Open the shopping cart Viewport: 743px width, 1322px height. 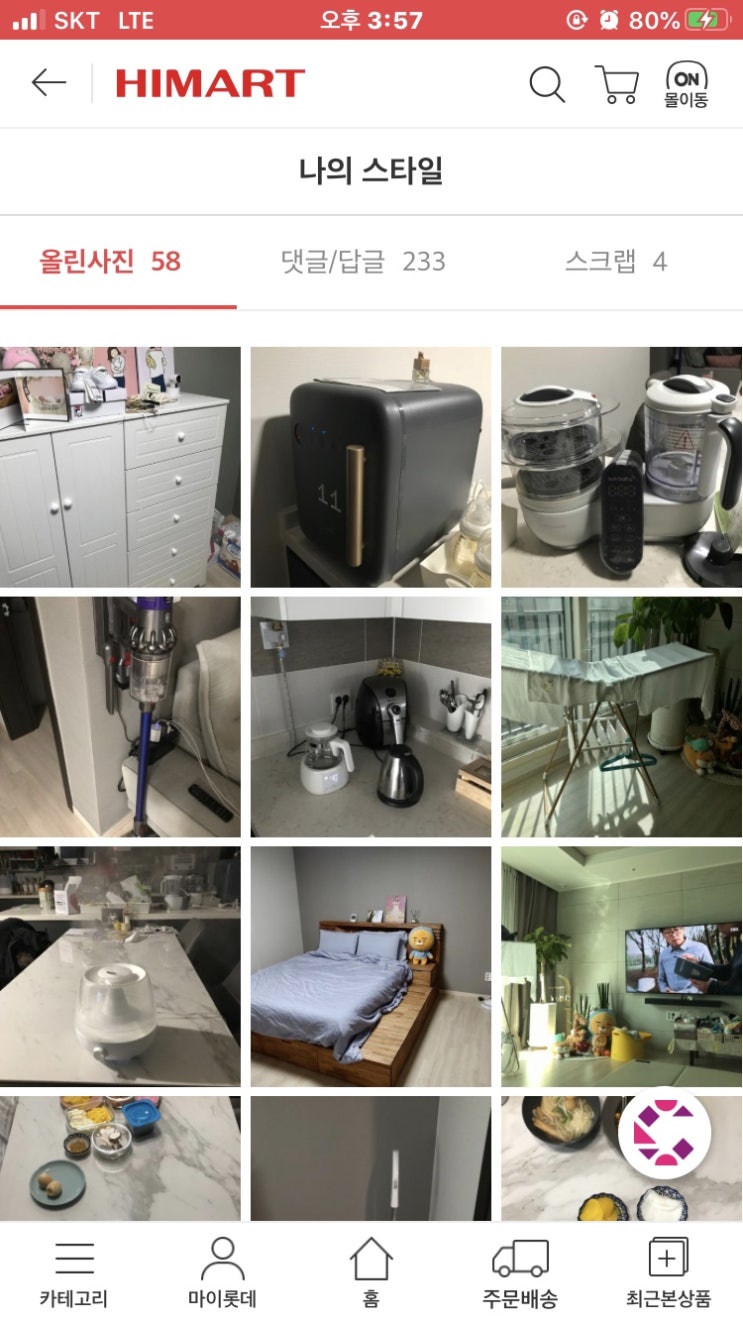tap(616, 84)
